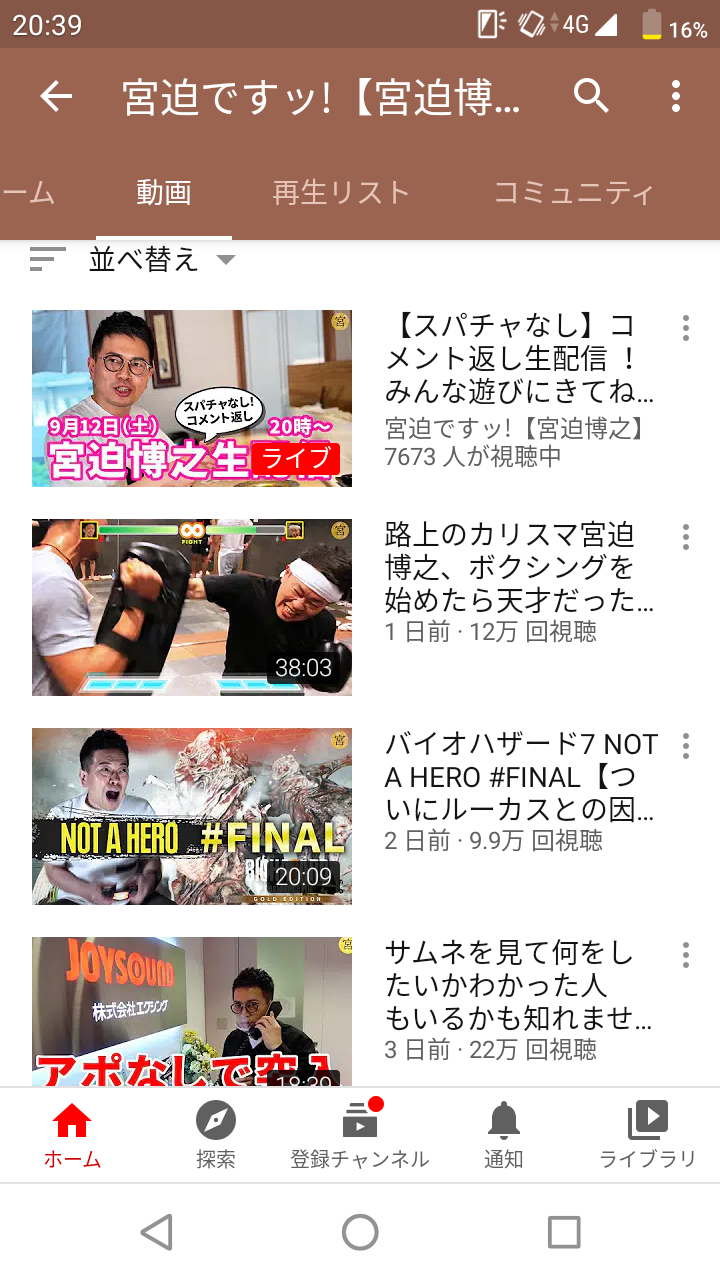Go to the ホーム tab

click(72, 1135)
